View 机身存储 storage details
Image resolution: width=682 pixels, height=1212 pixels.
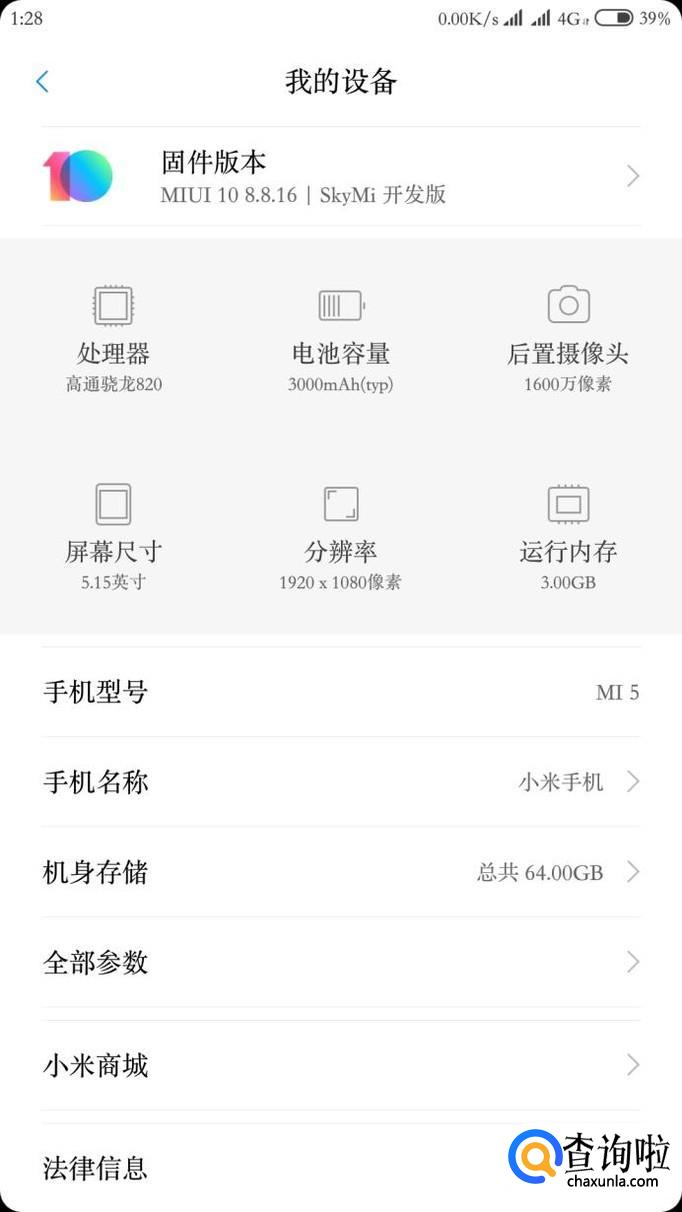(340, 872)
